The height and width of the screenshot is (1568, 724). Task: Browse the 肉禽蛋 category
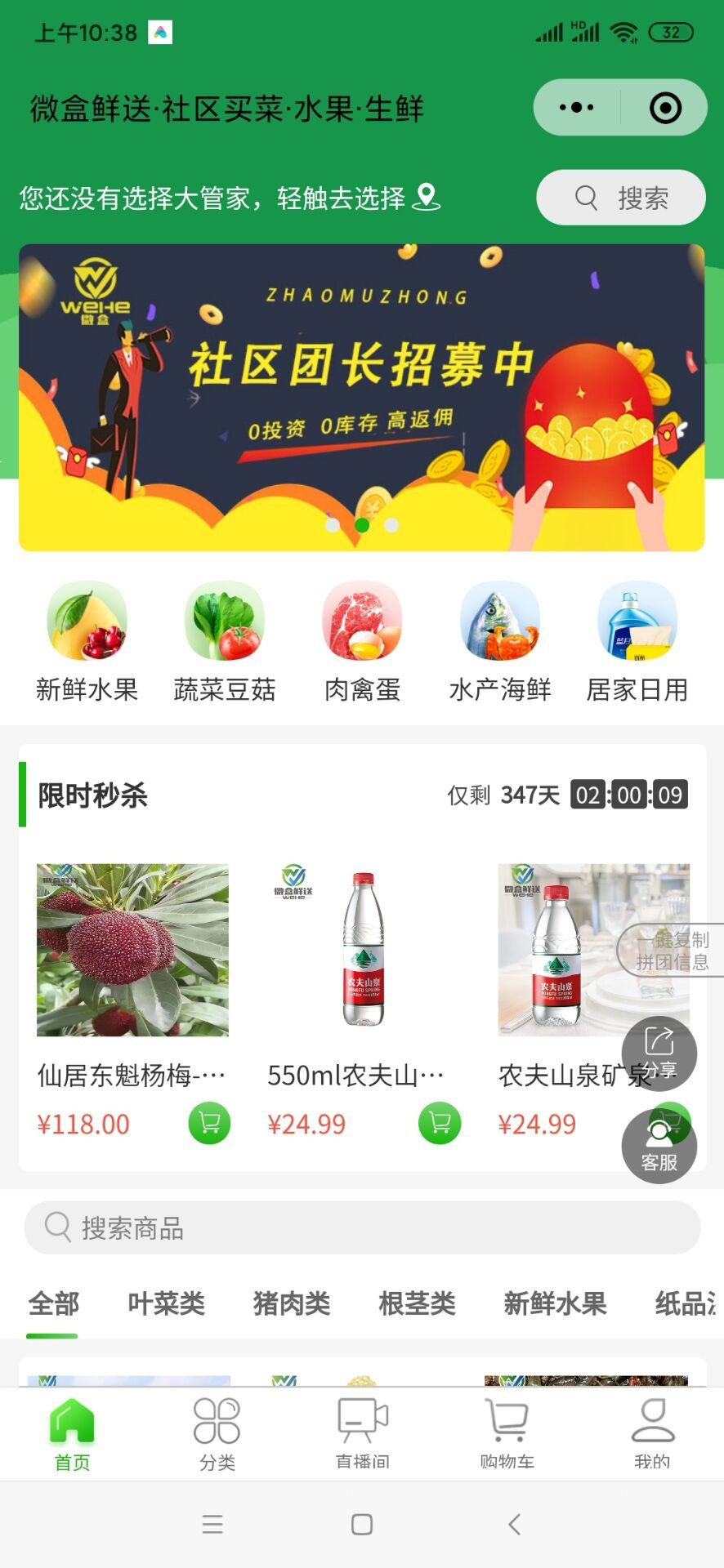pos(362,642)
